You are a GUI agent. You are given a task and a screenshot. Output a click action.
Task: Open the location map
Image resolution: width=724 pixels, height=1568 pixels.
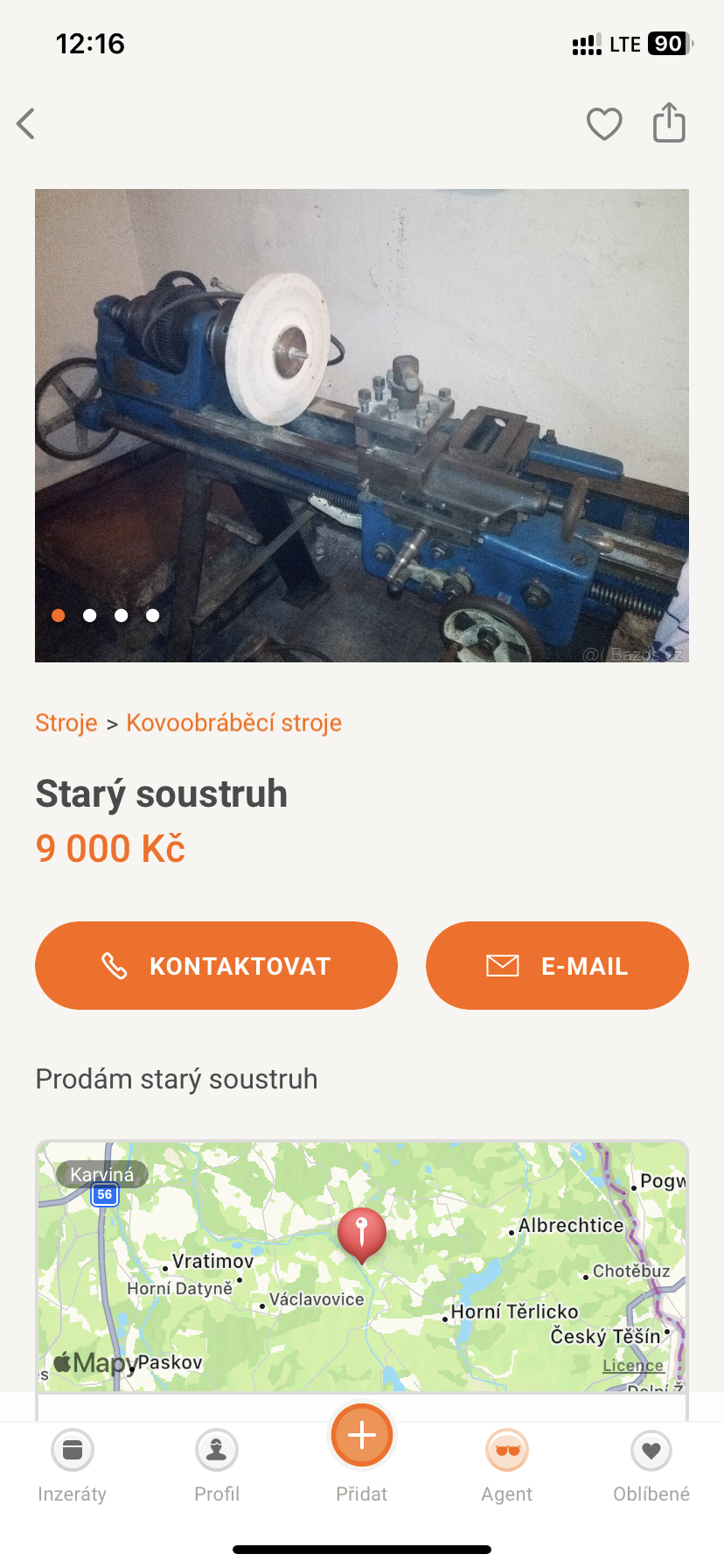click(362, 1266)
